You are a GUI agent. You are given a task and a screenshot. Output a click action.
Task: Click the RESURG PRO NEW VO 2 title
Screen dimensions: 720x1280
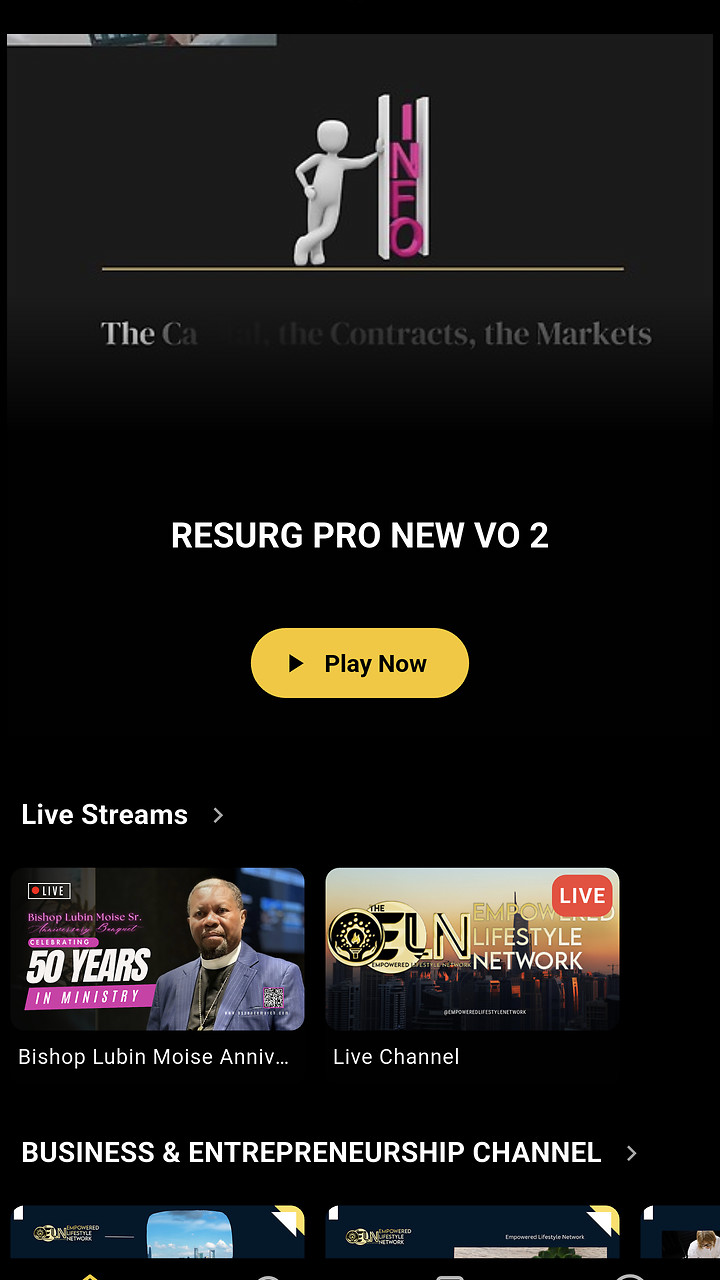click(360, 535)
